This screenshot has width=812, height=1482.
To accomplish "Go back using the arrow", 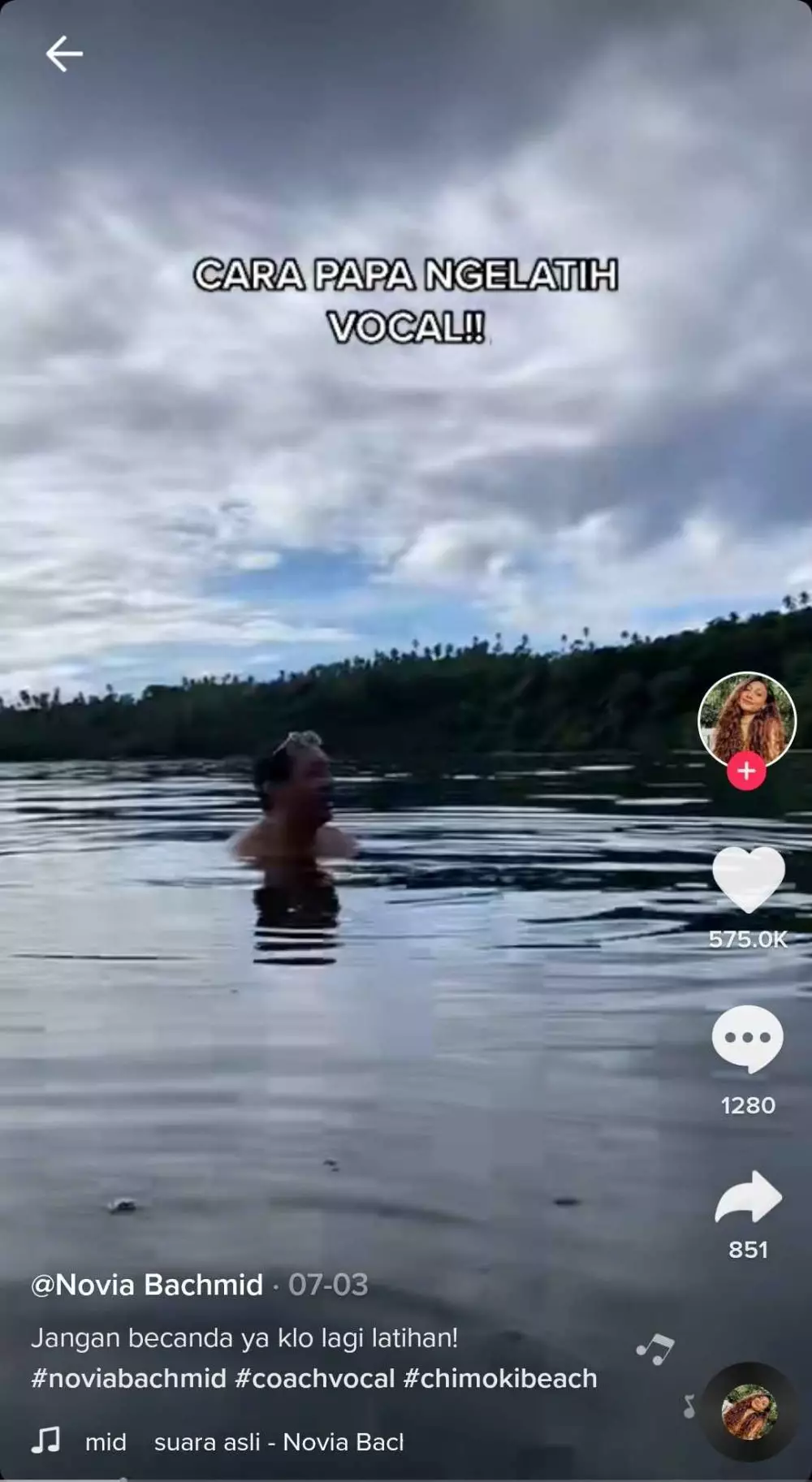I will pyautogui.click(x=63, y=54).
